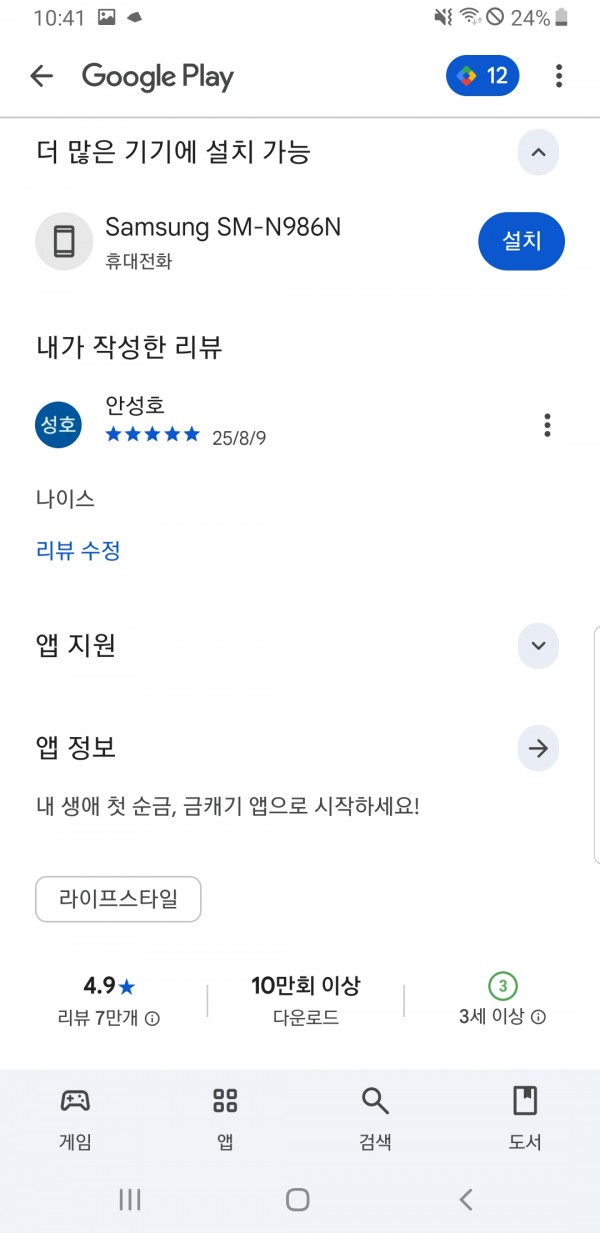Open recent apps from navigation bar

click(130, 1200)
